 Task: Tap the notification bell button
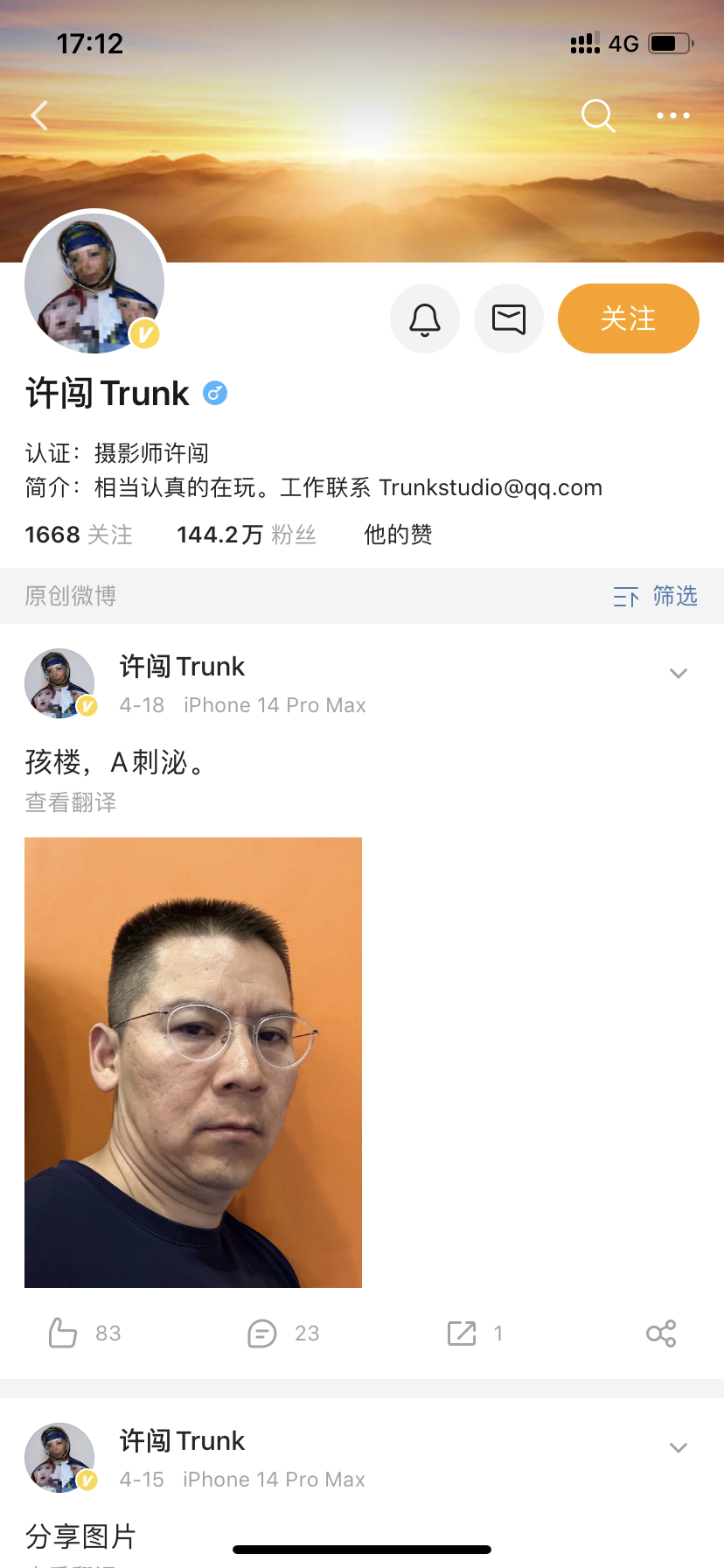[425, 318]
